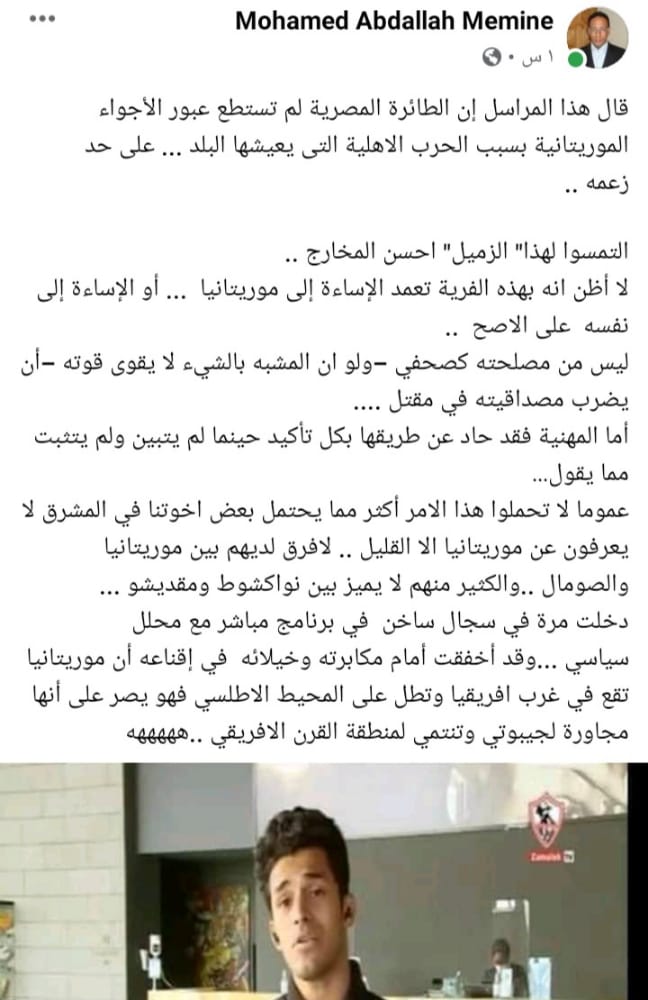Open the post's three-dot options menu
Viewport: 648px width, 1000px height.
pyautogui.click(x=43, y=19)
